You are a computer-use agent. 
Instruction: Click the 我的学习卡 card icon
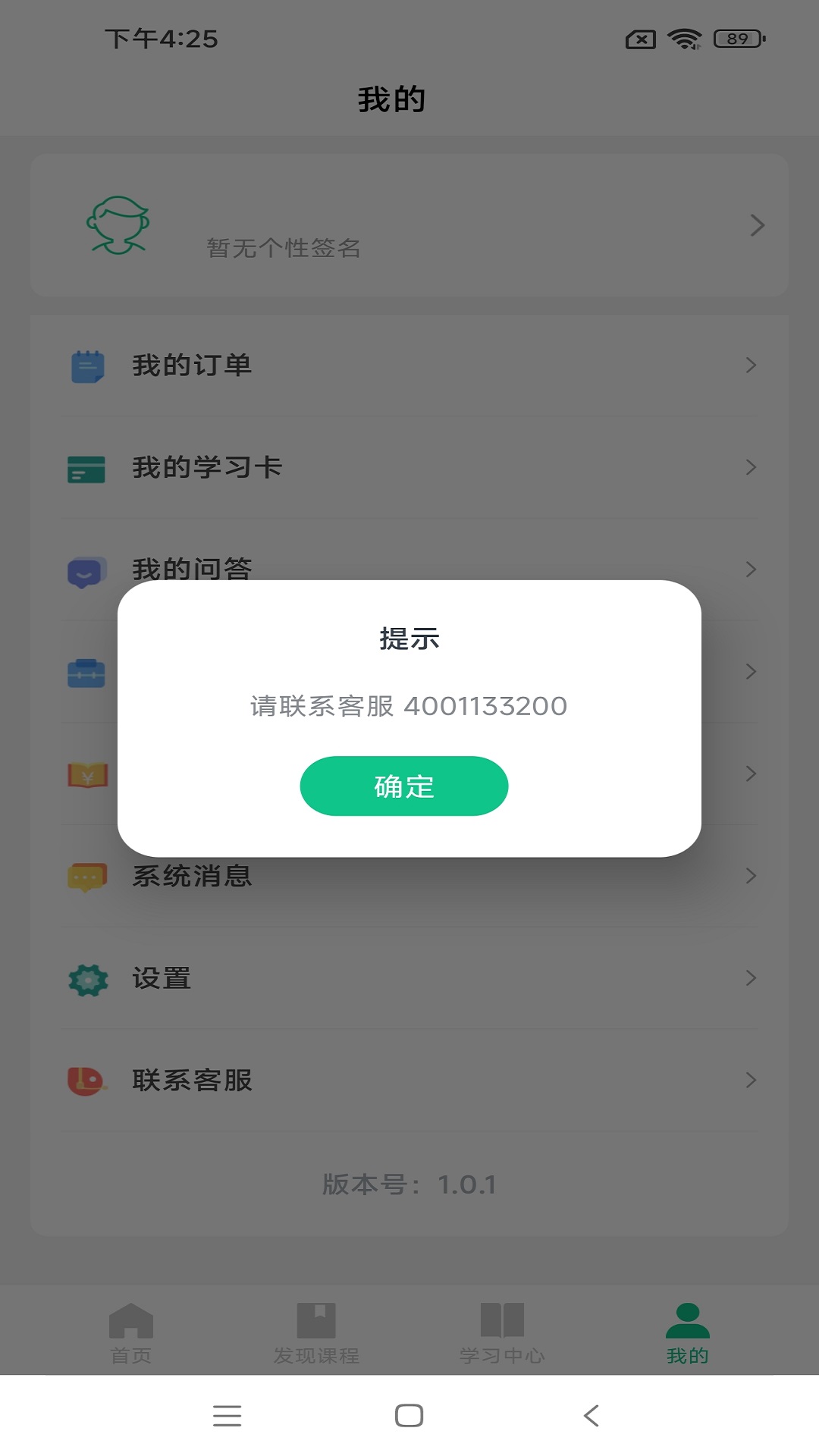pos(86,468)
